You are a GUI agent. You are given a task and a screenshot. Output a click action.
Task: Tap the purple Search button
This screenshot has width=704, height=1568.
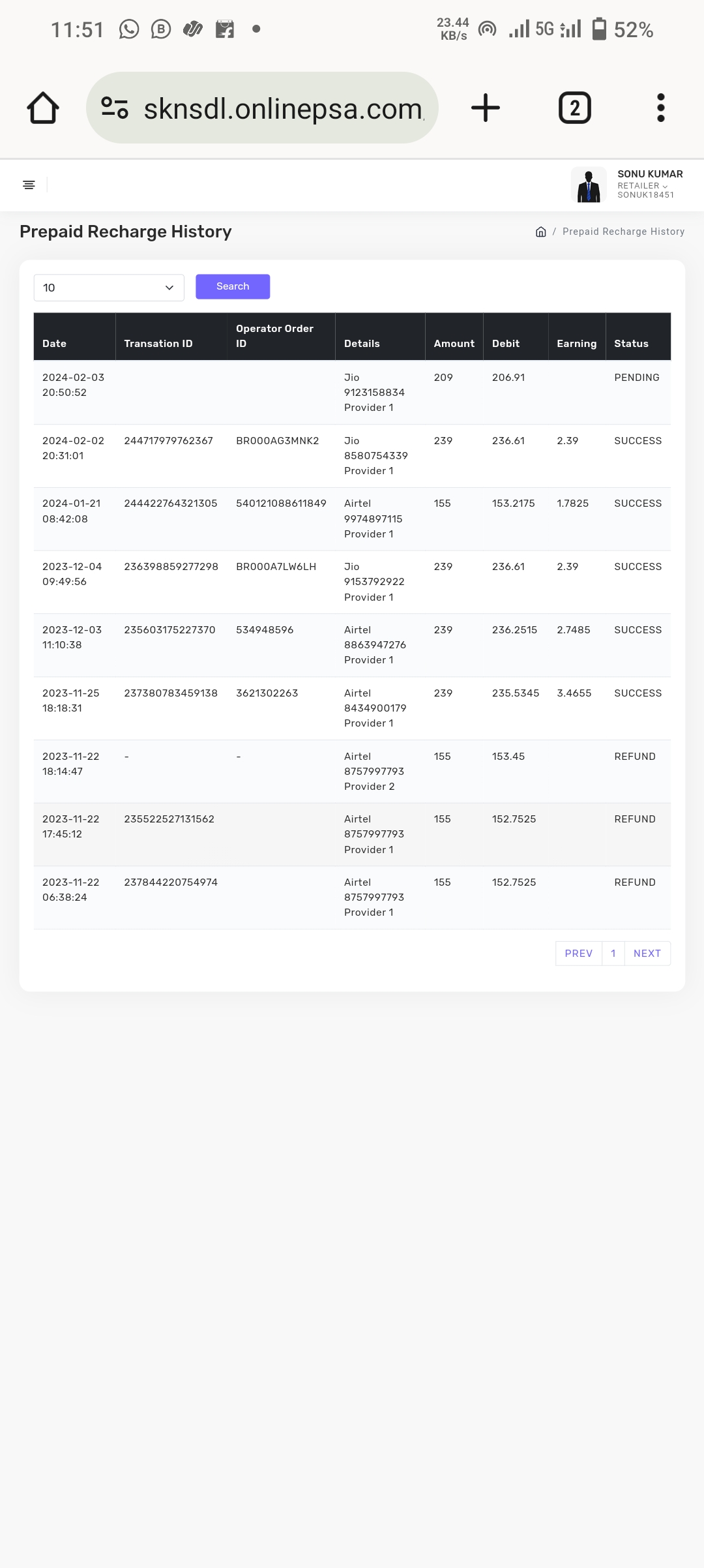(233, 286)
